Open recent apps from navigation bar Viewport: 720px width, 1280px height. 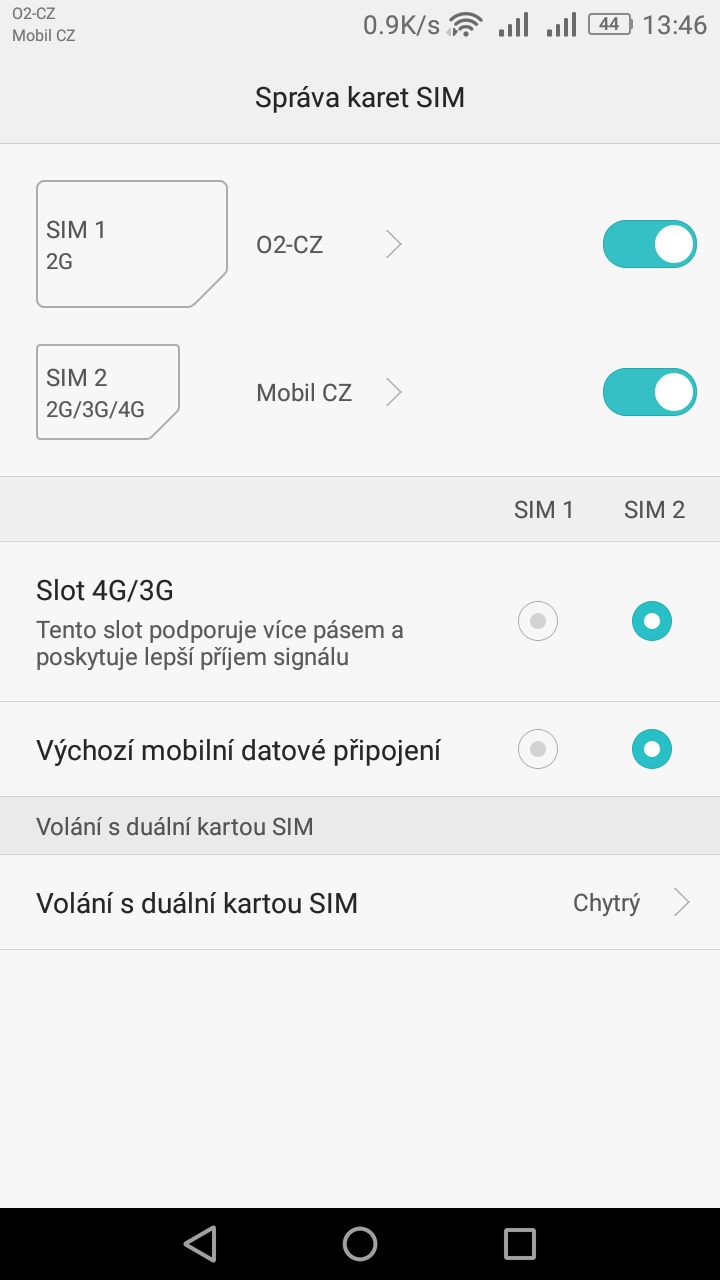tap(520, 1244)
